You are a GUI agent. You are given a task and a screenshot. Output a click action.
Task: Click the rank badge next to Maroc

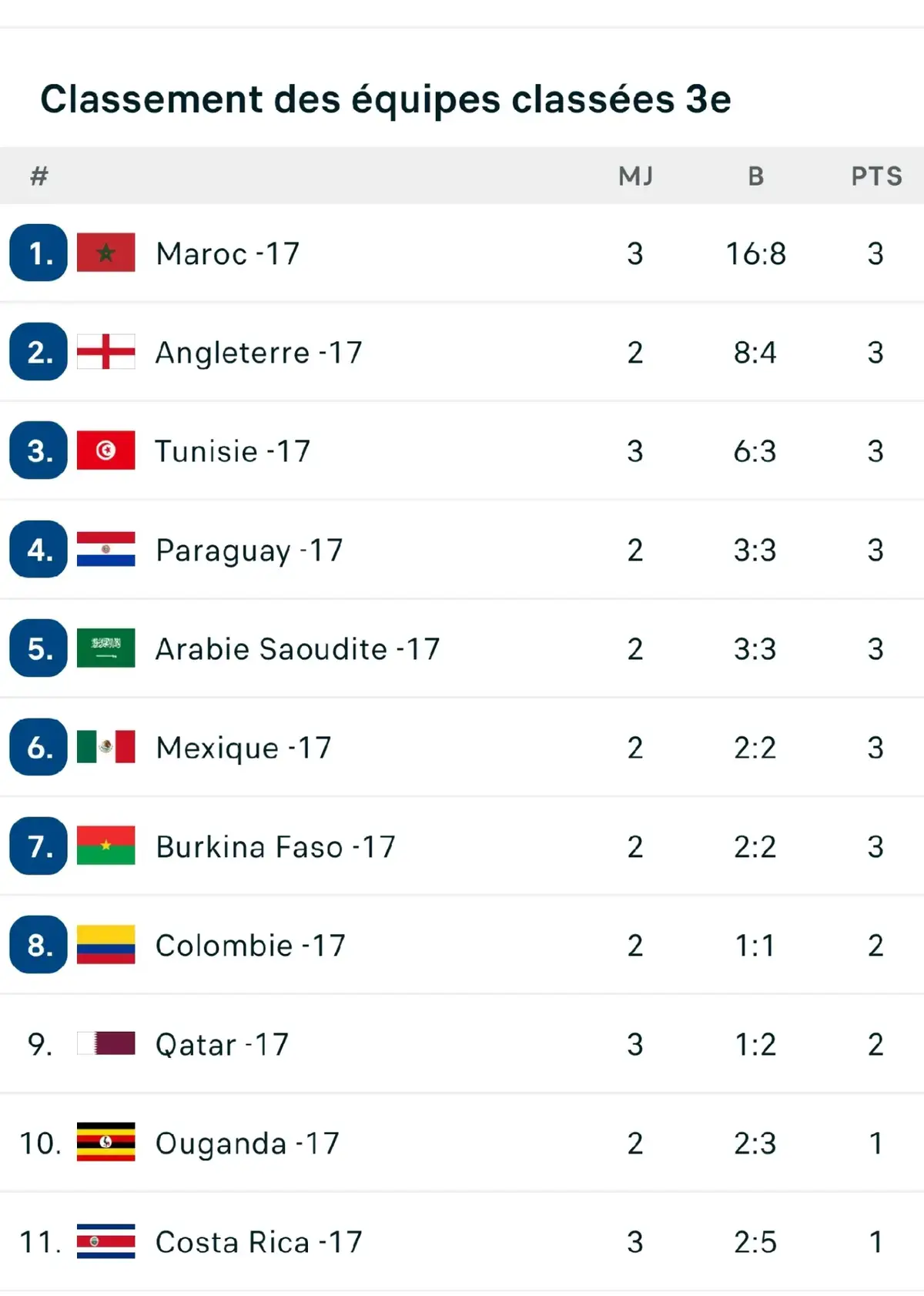coord(36,253)
